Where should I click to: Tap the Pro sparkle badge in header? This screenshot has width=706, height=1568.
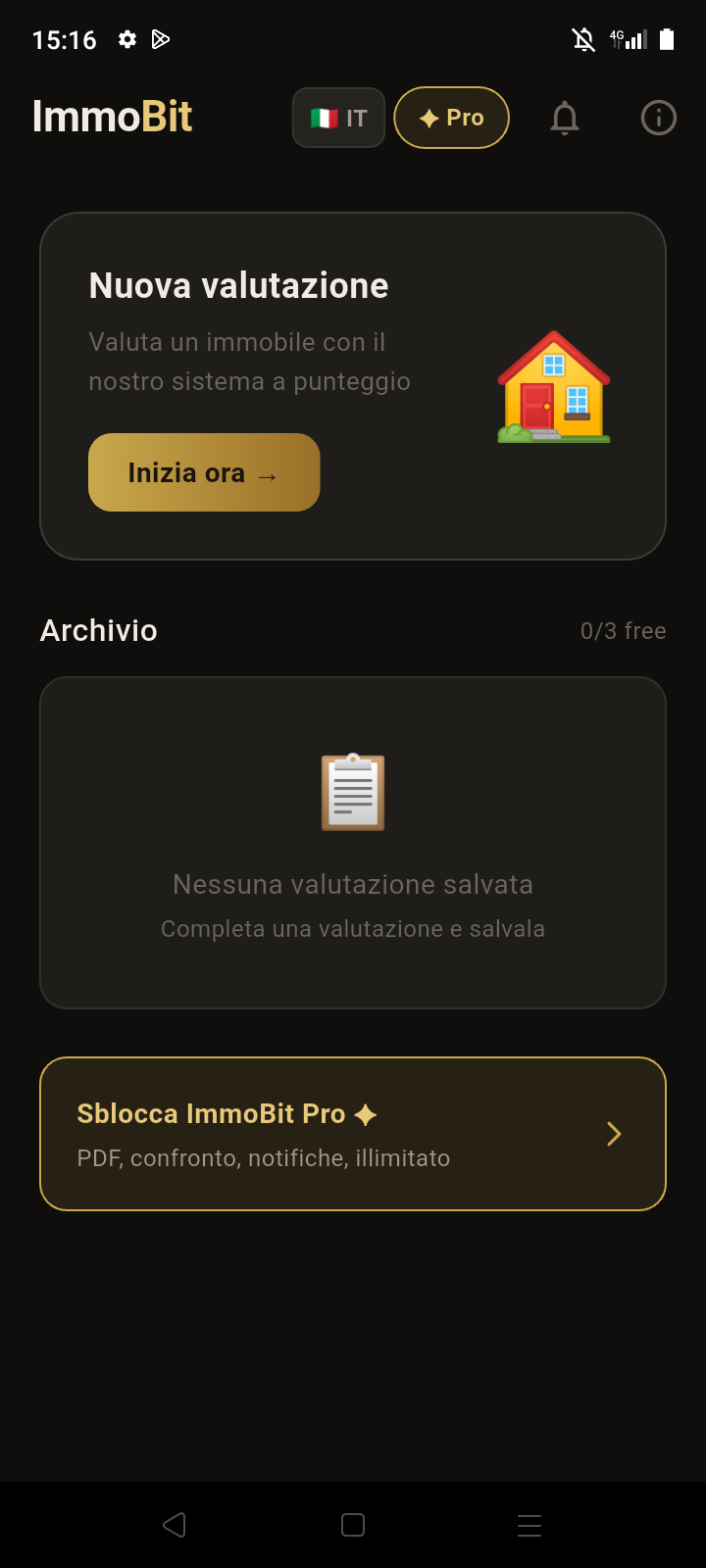[x=429, y=117]
